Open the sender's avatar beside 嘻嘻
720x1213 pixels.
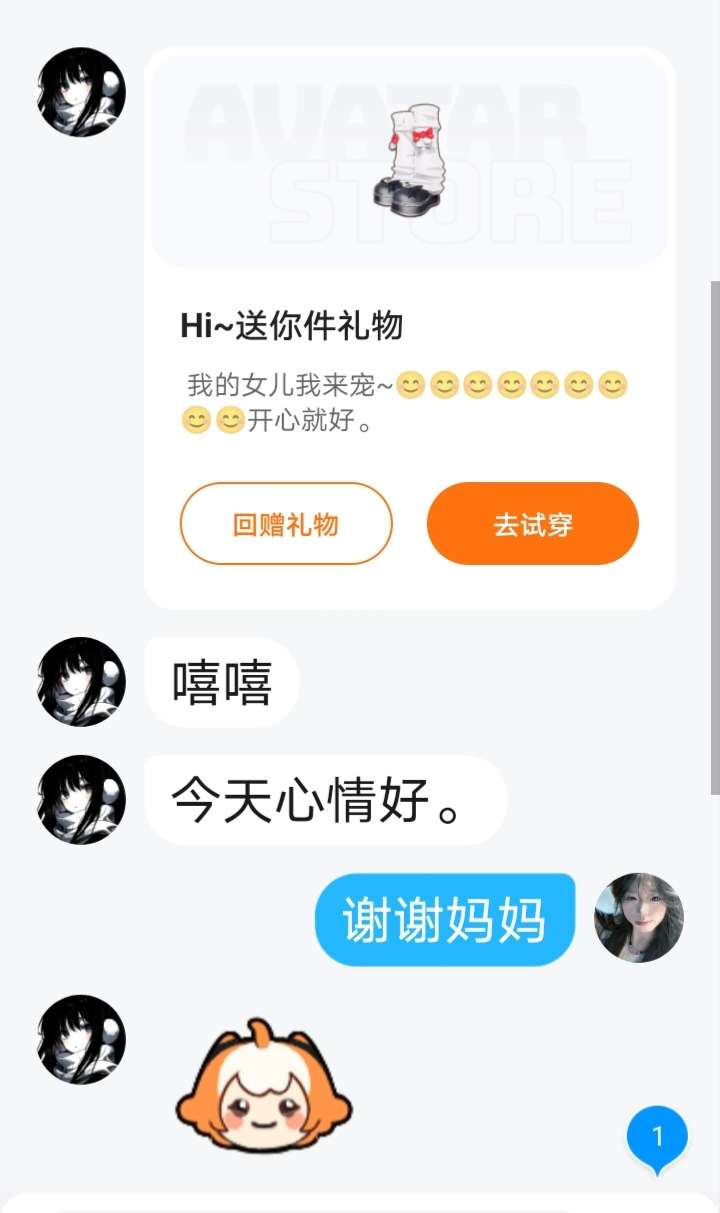pyautogui.click(x=81, y=682)
